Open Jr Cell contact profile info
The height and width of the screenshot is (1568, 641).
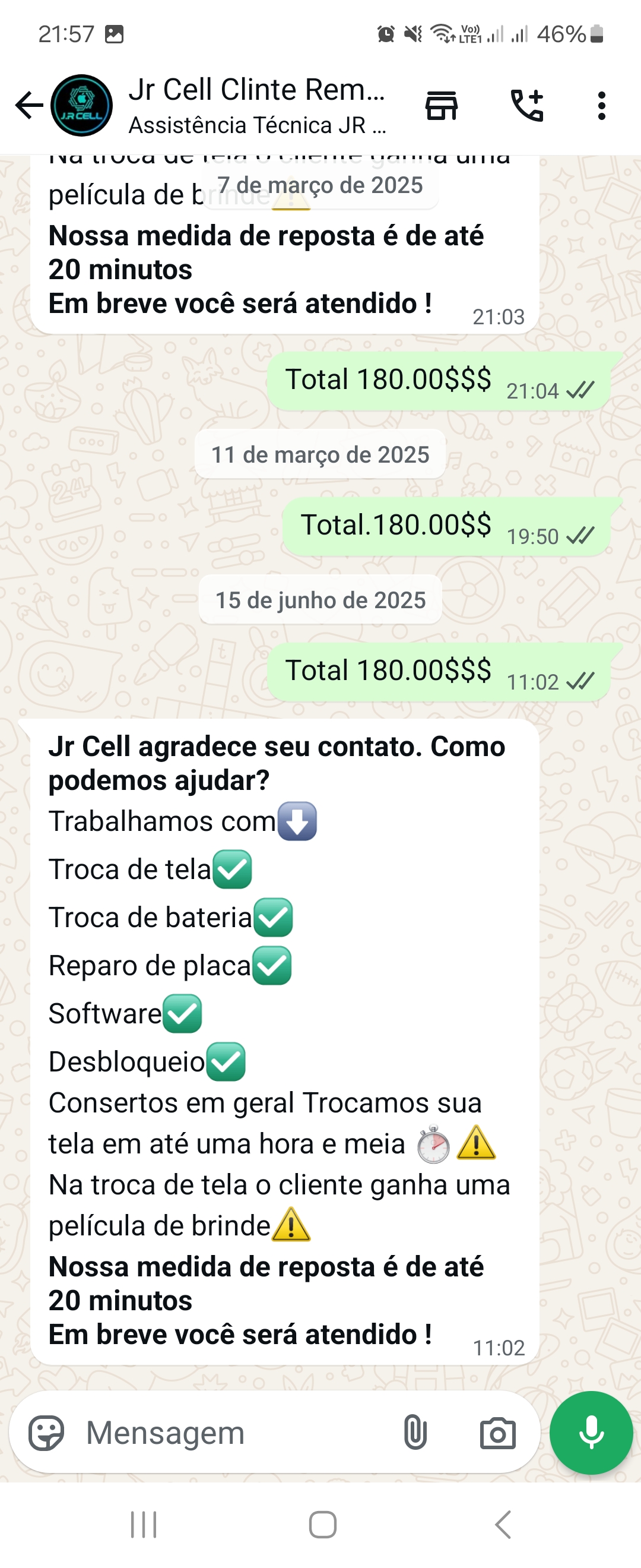(x=255, y=105)
